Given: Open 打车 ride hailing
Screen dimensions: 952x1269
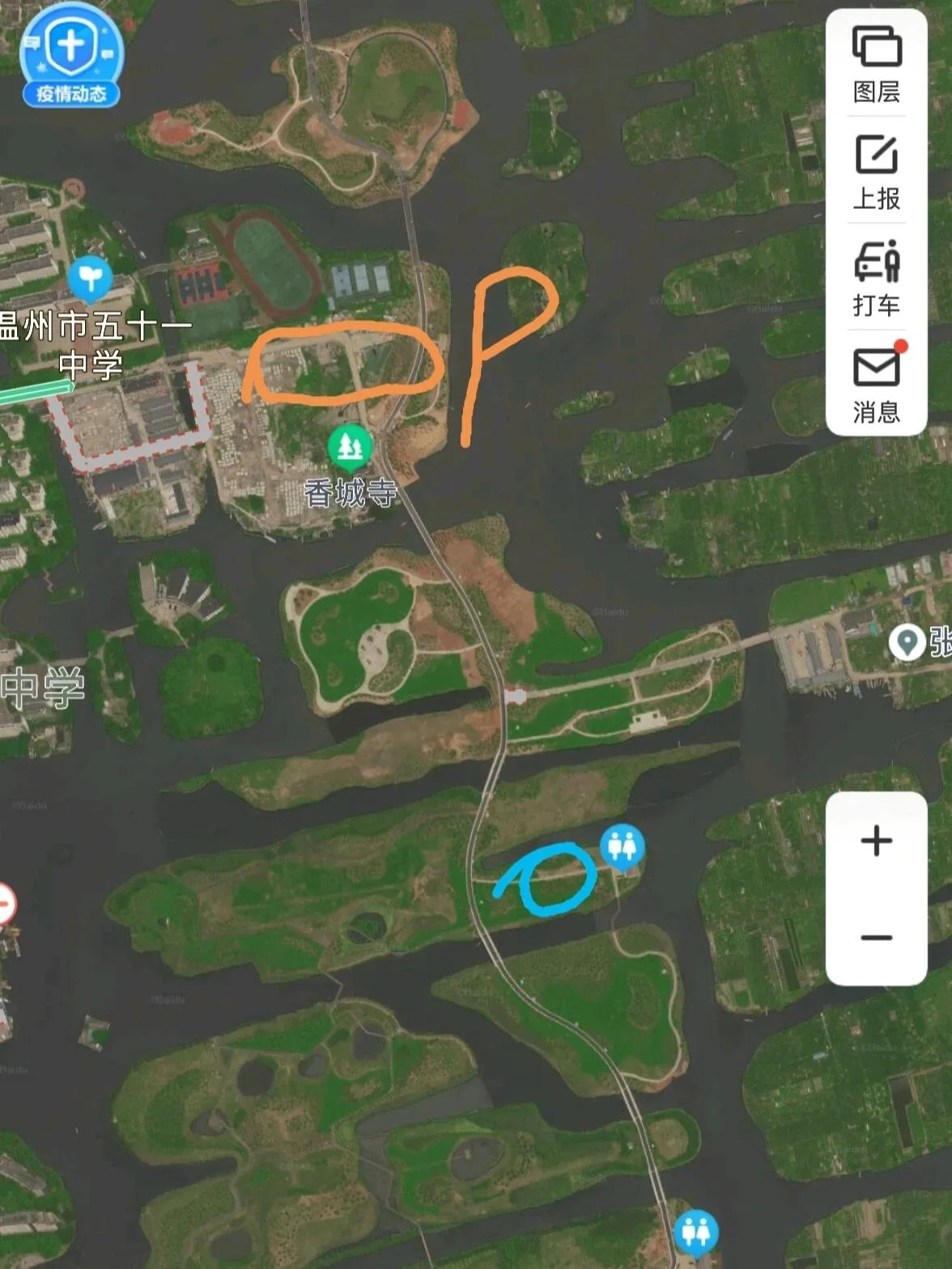Looking at the screenshot, I should point(876,278).
